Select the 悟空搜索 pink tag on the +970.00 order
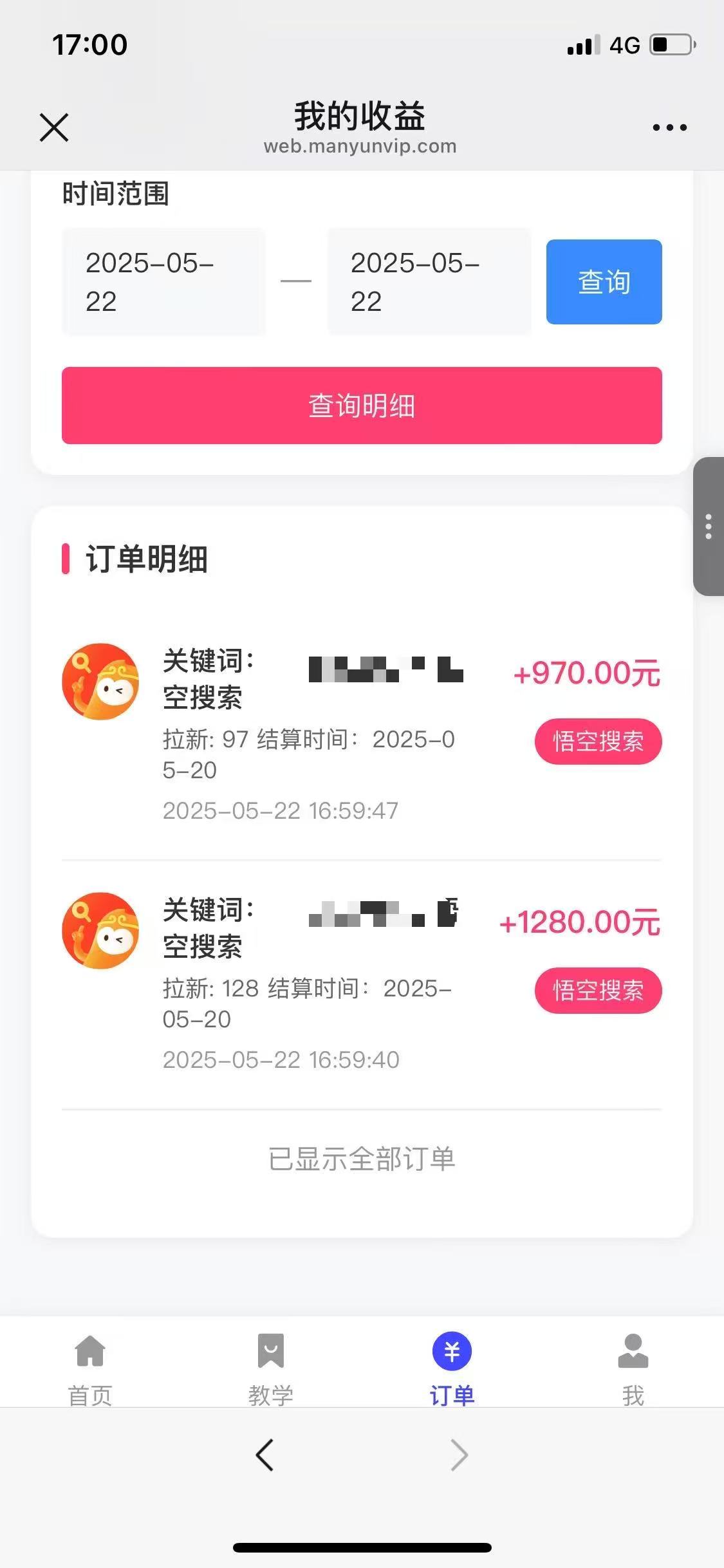The image size is (724, 1568). tap(597, 742)
